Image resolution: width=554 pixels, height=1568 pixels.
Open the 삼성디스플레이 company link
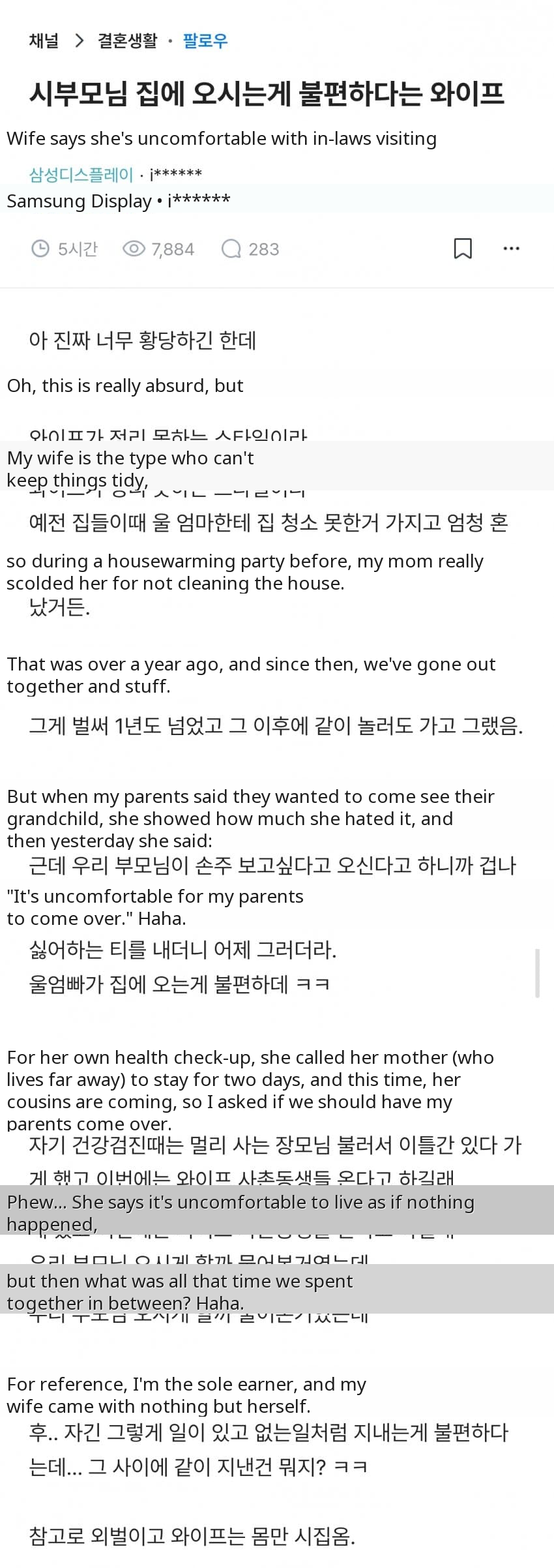pyautogui.click(x=81, y=175)
